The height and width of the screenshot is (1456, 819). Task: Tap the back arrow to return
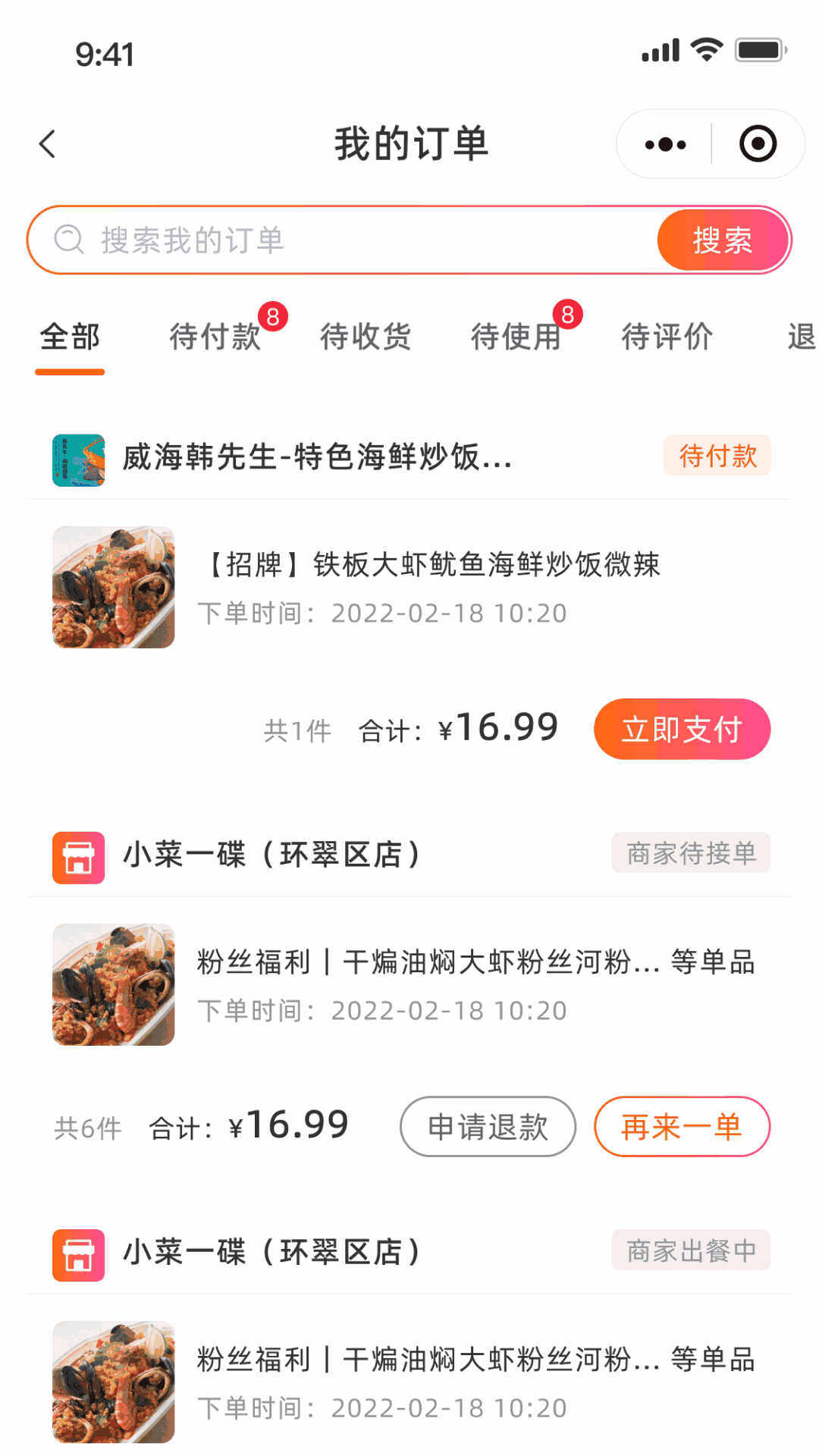48,143
